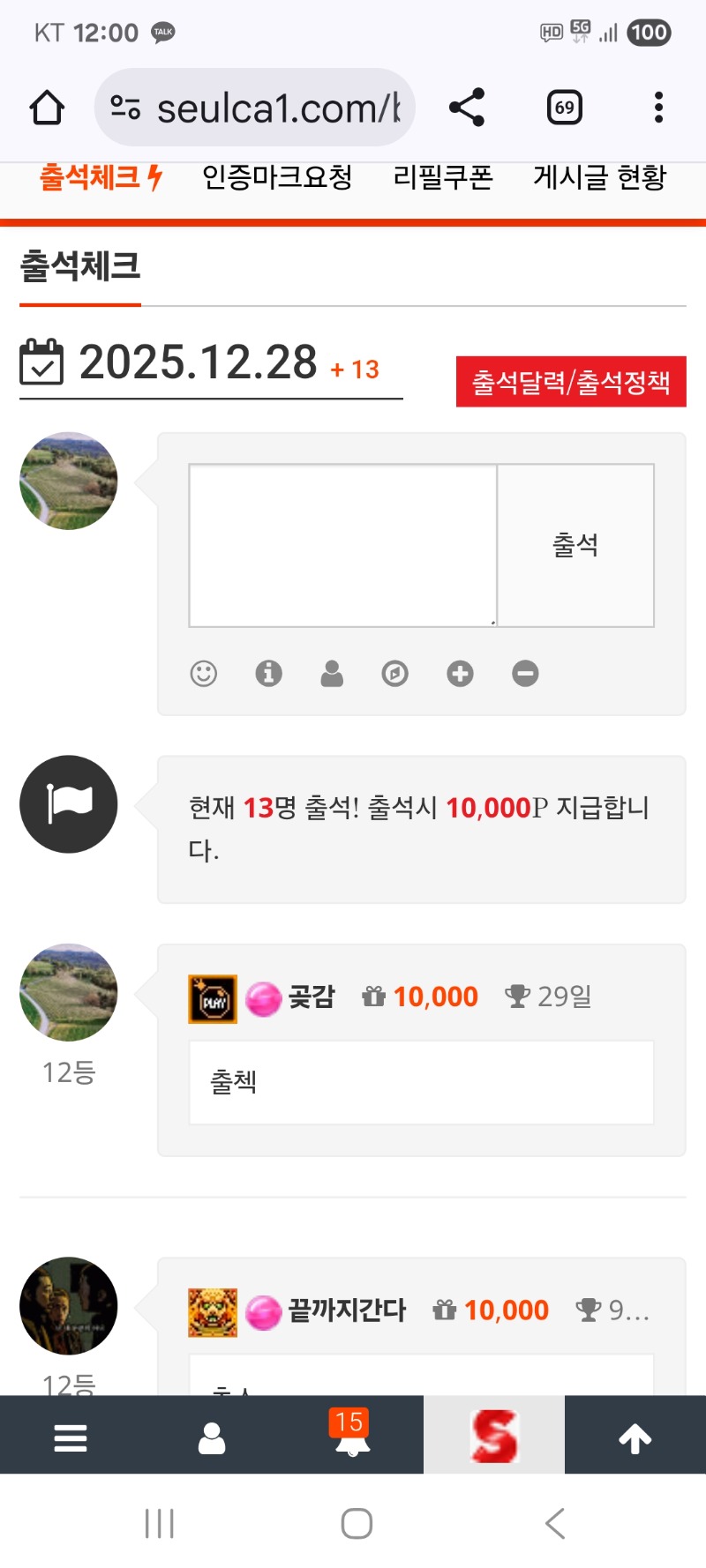The width and height of the screenshot is (706, 1568).
Task: Focus the attendance comment text box
Action: point(342,545)
